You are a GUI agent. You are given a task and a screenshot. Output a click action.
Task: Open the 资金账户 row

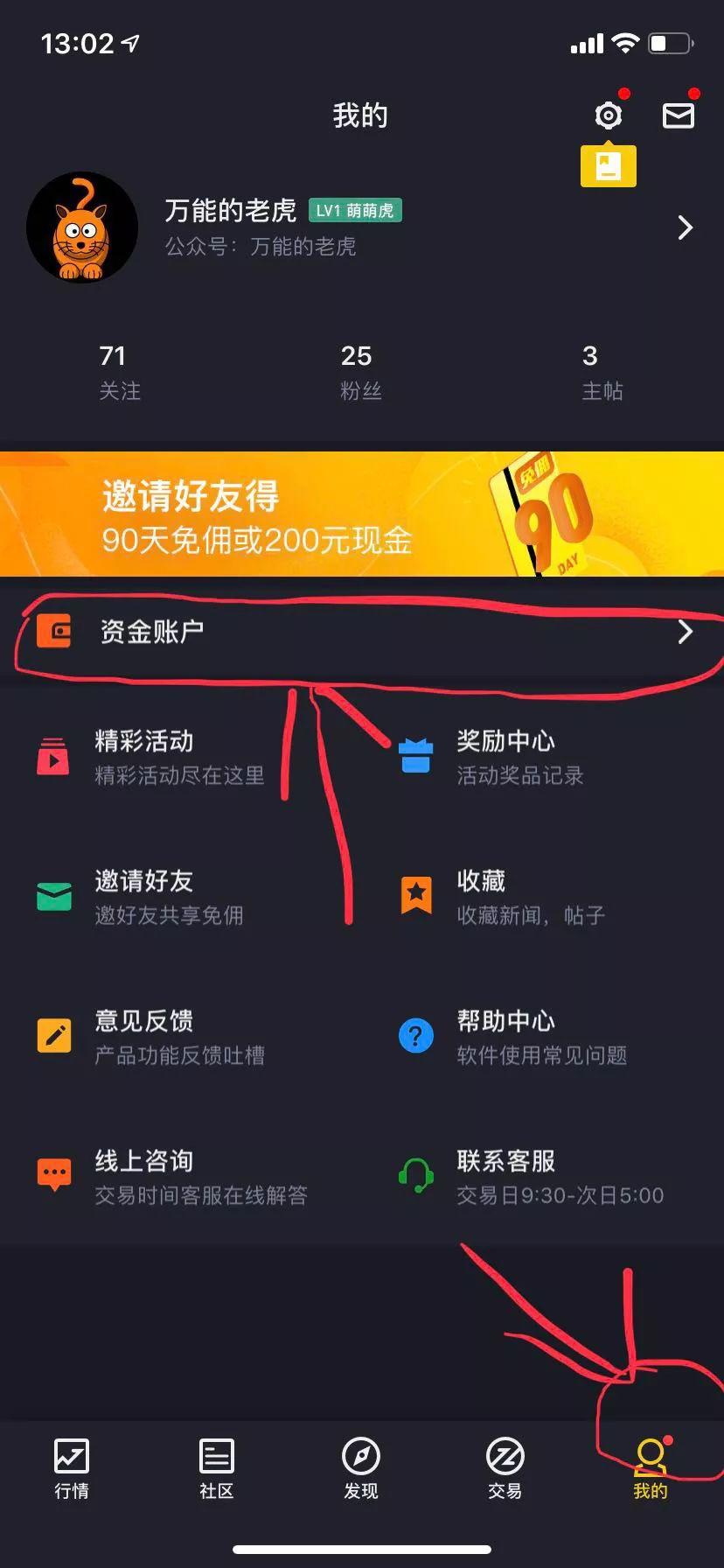(x=362, y=632)
